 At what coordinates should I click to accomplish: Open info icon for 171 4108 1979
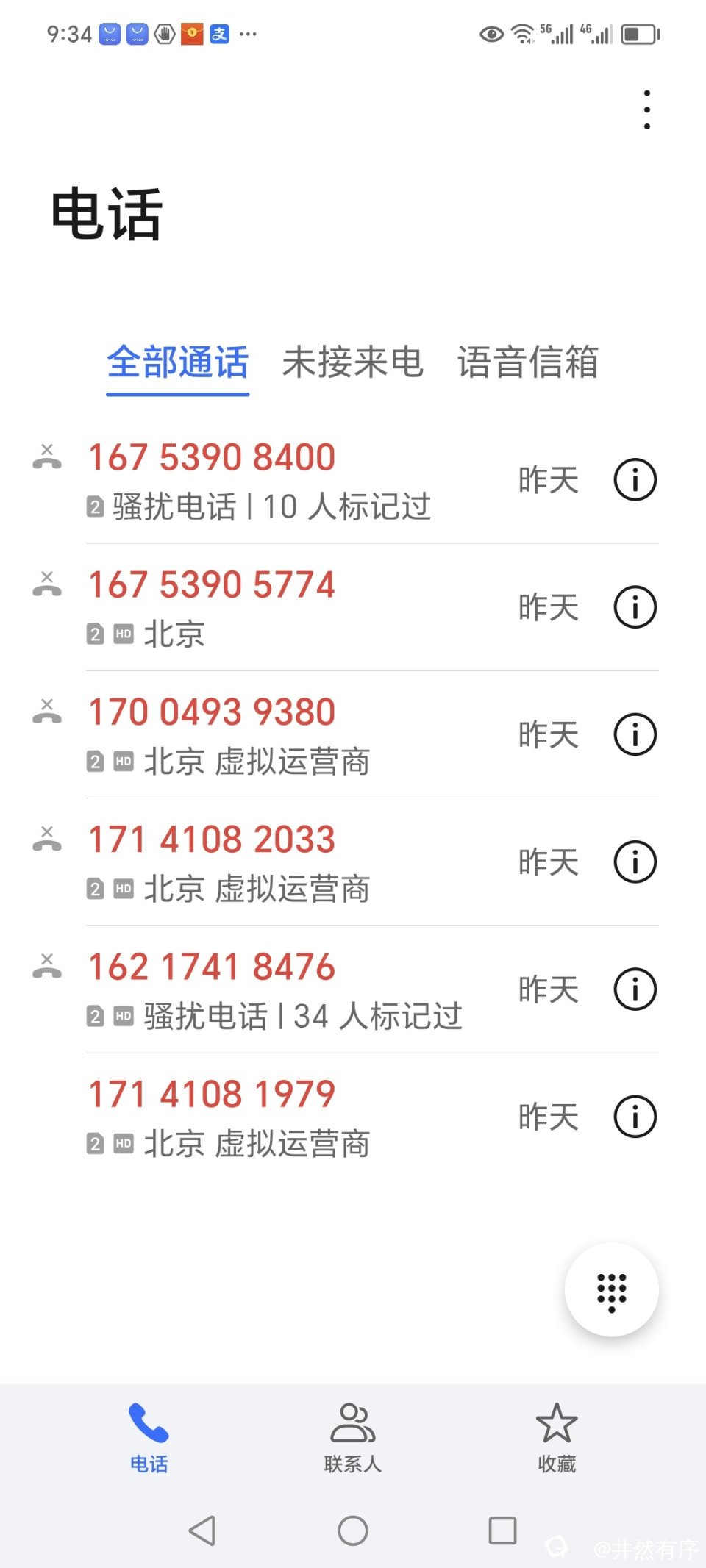[635, 1117]
